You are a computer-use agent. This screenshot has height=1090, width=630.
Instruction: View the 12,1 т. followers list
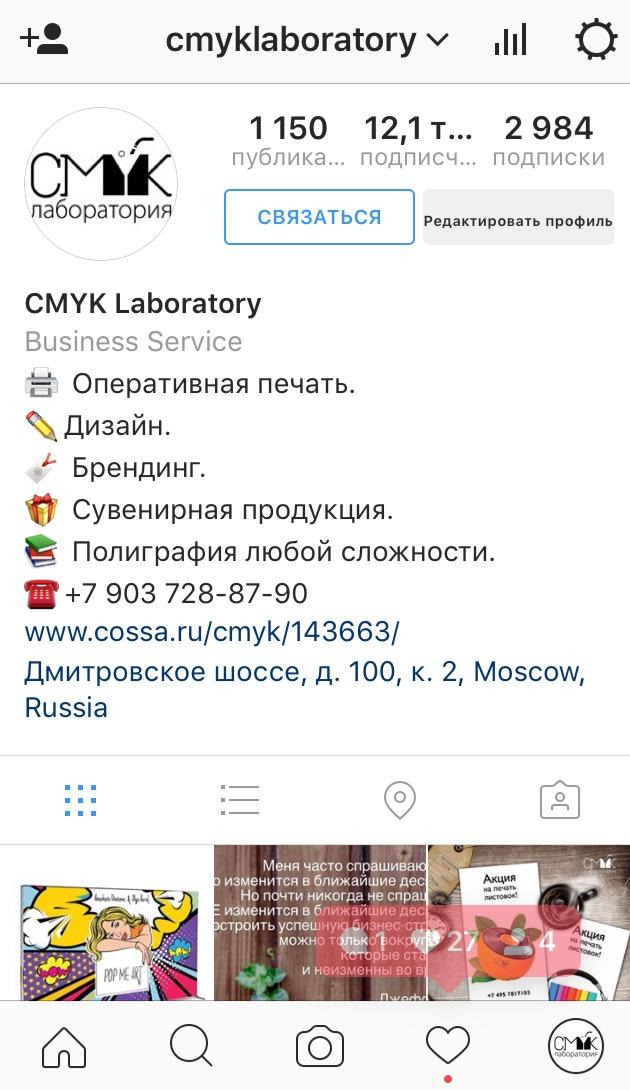[418, 141]
